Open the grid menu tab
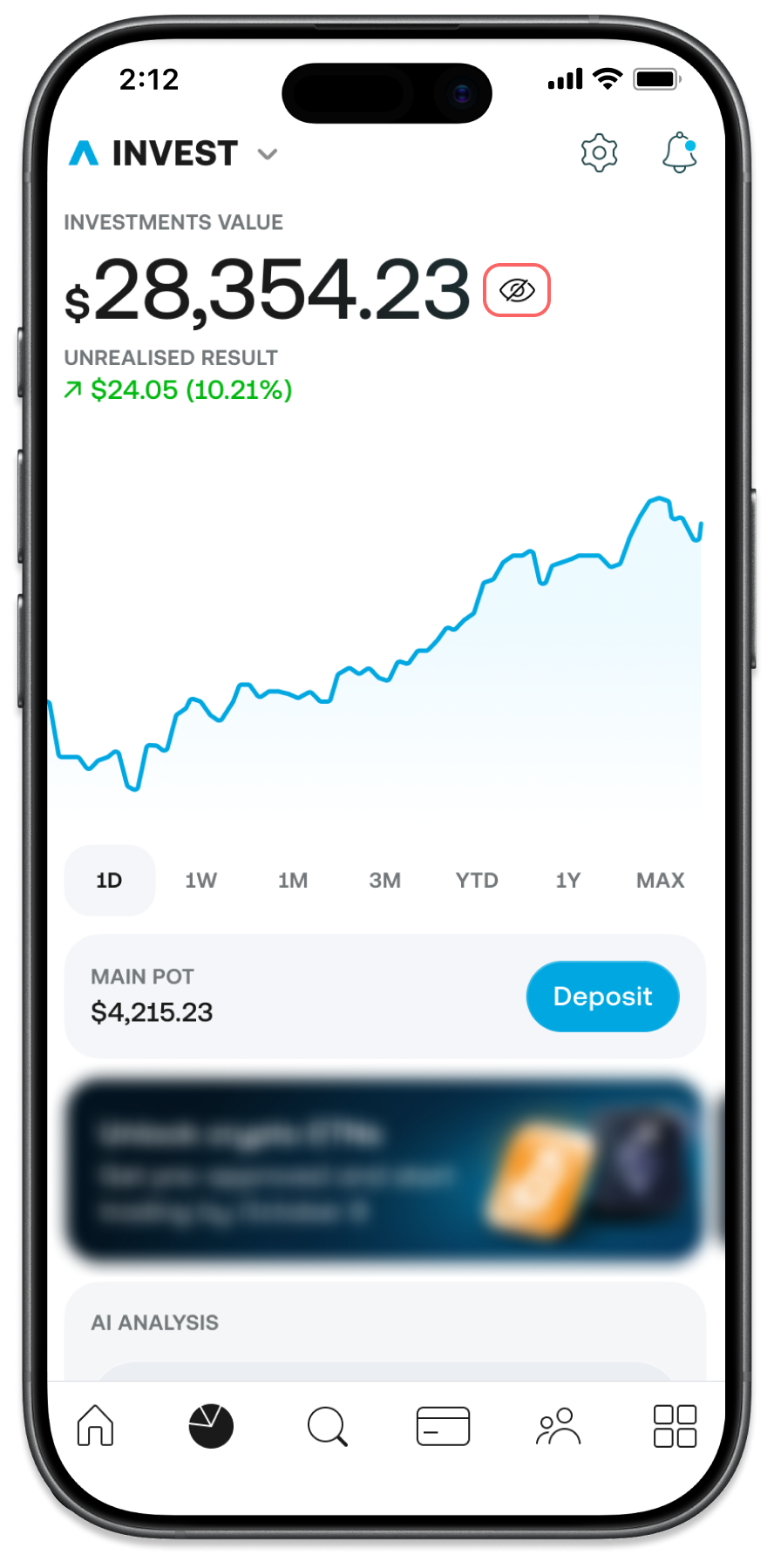774x1568 pixels. click(675, 1426)
